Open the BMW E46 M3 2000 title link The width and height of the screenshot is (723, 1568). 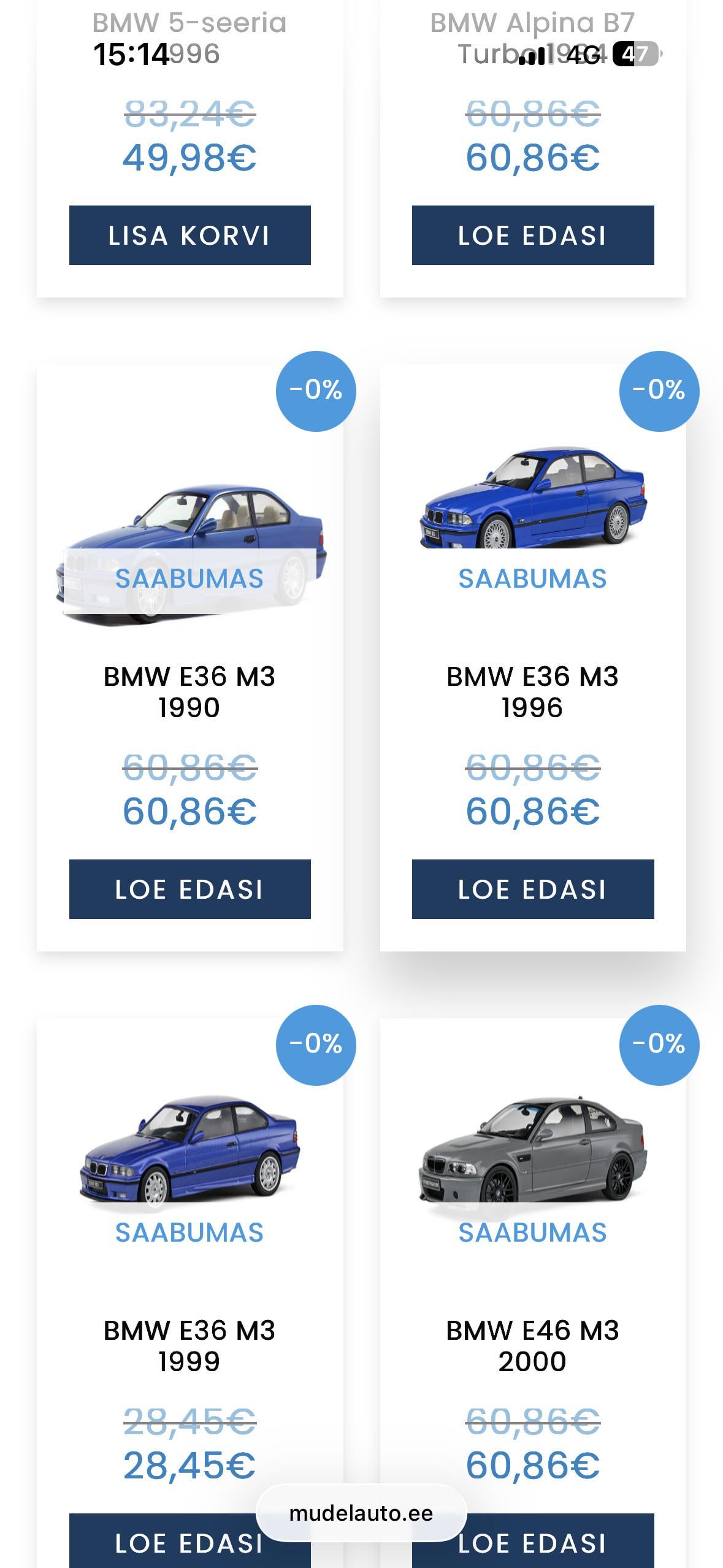532,1346
